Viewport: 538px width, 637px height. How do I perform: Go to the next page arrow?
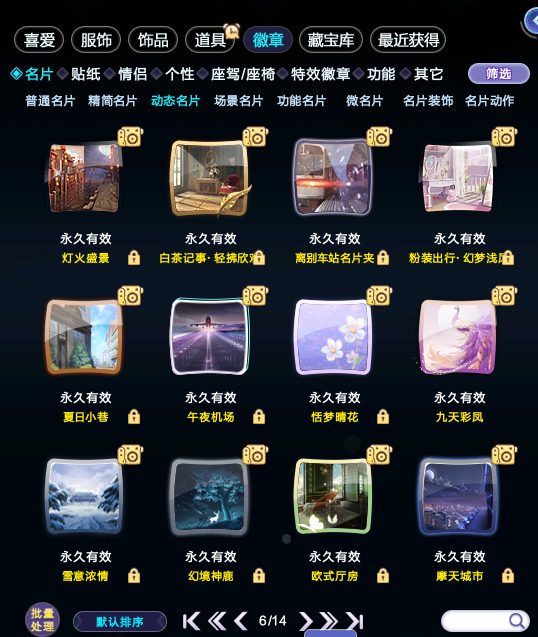pos(306,621)
